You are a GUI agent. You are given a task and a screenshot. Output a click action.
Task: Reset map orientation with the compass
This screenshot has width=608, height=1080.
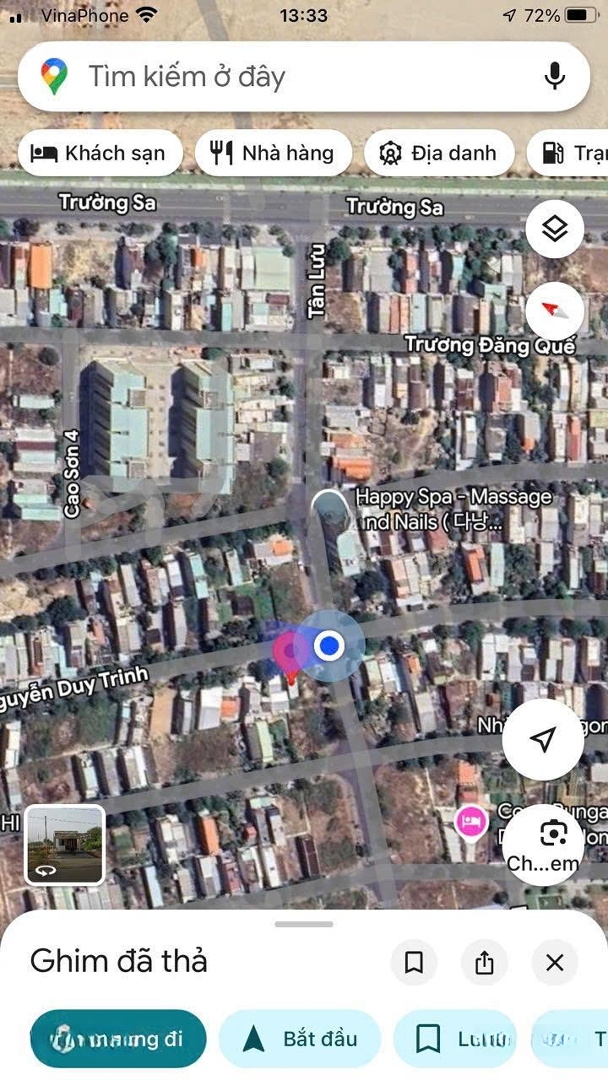pyautogui.click(x=555, y=309)
